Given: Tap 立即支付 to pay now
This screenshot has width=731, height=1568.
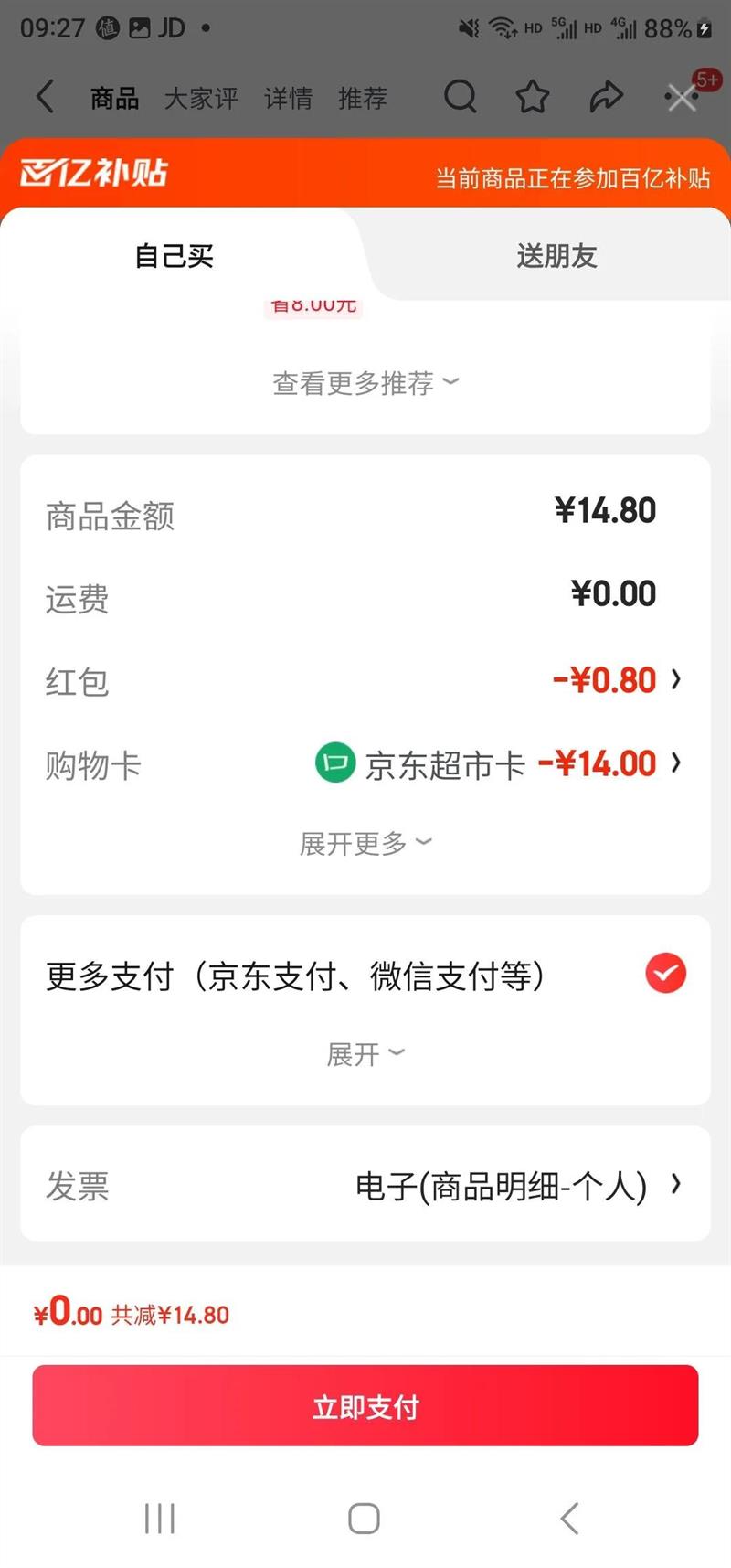Looking at the screenshot, I should pyautogui.click(x=365, y=1406).
